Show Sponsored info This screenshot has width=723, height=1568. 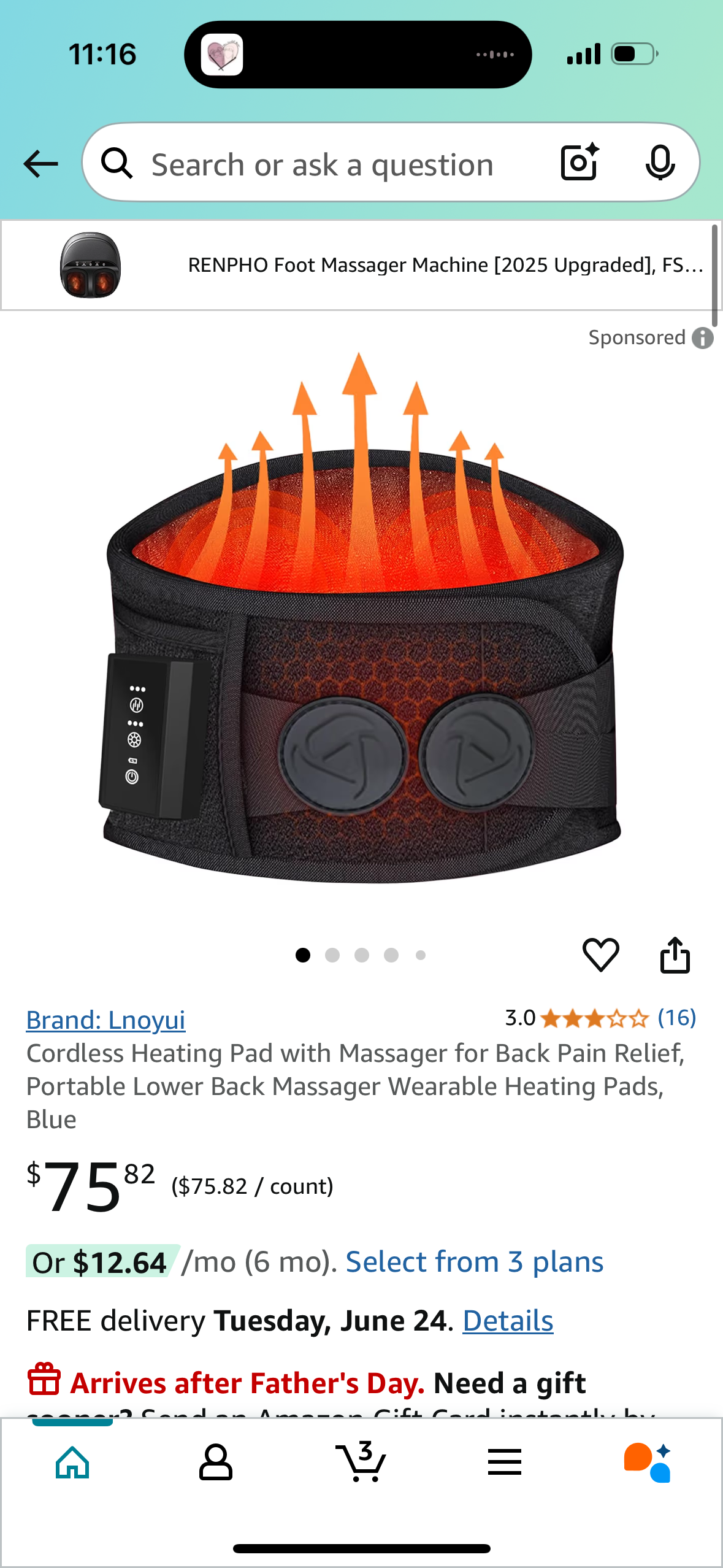point(702,338)
